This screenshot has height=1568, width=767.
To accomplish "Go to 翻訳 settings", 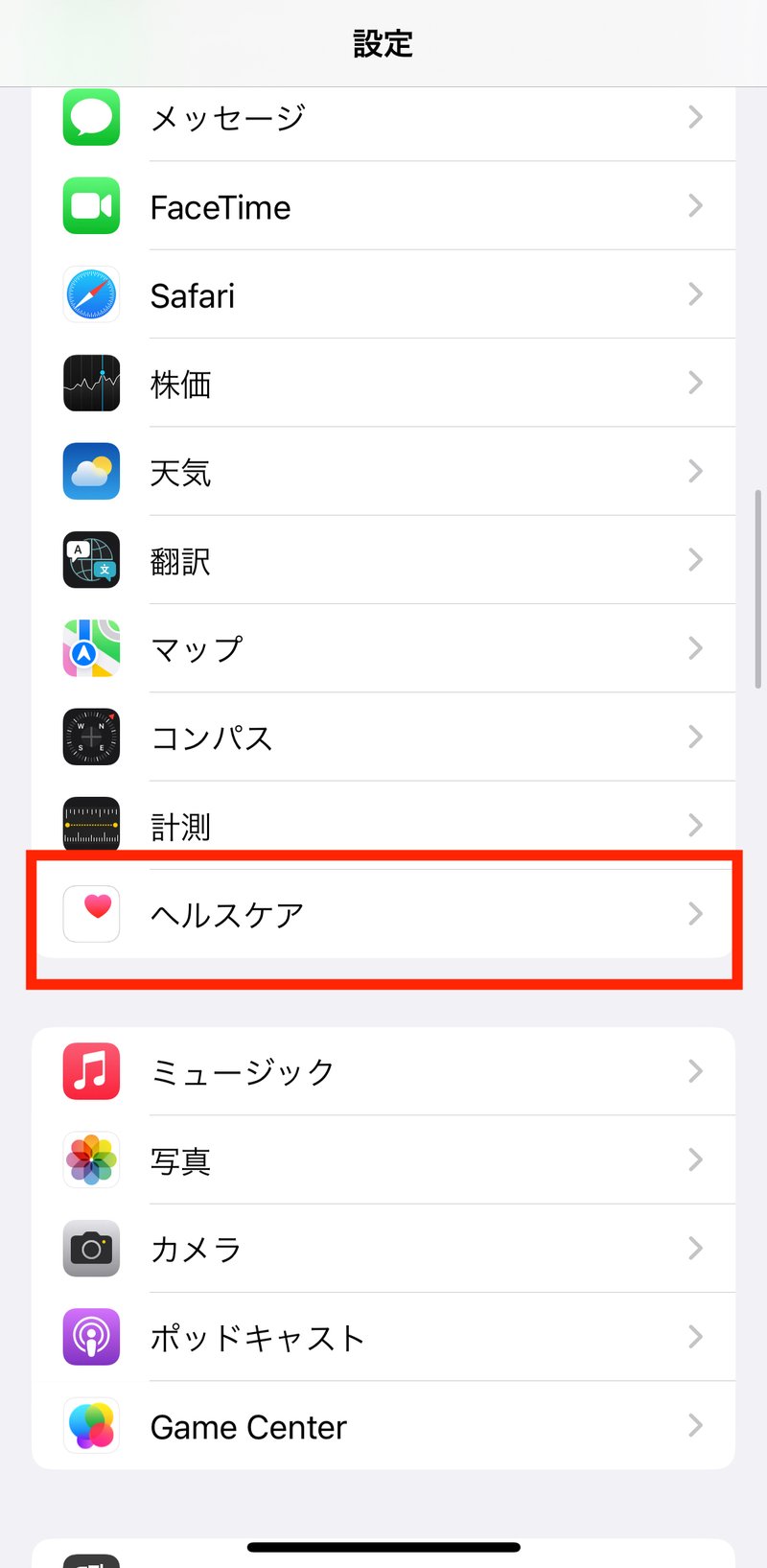I will 383,560.
